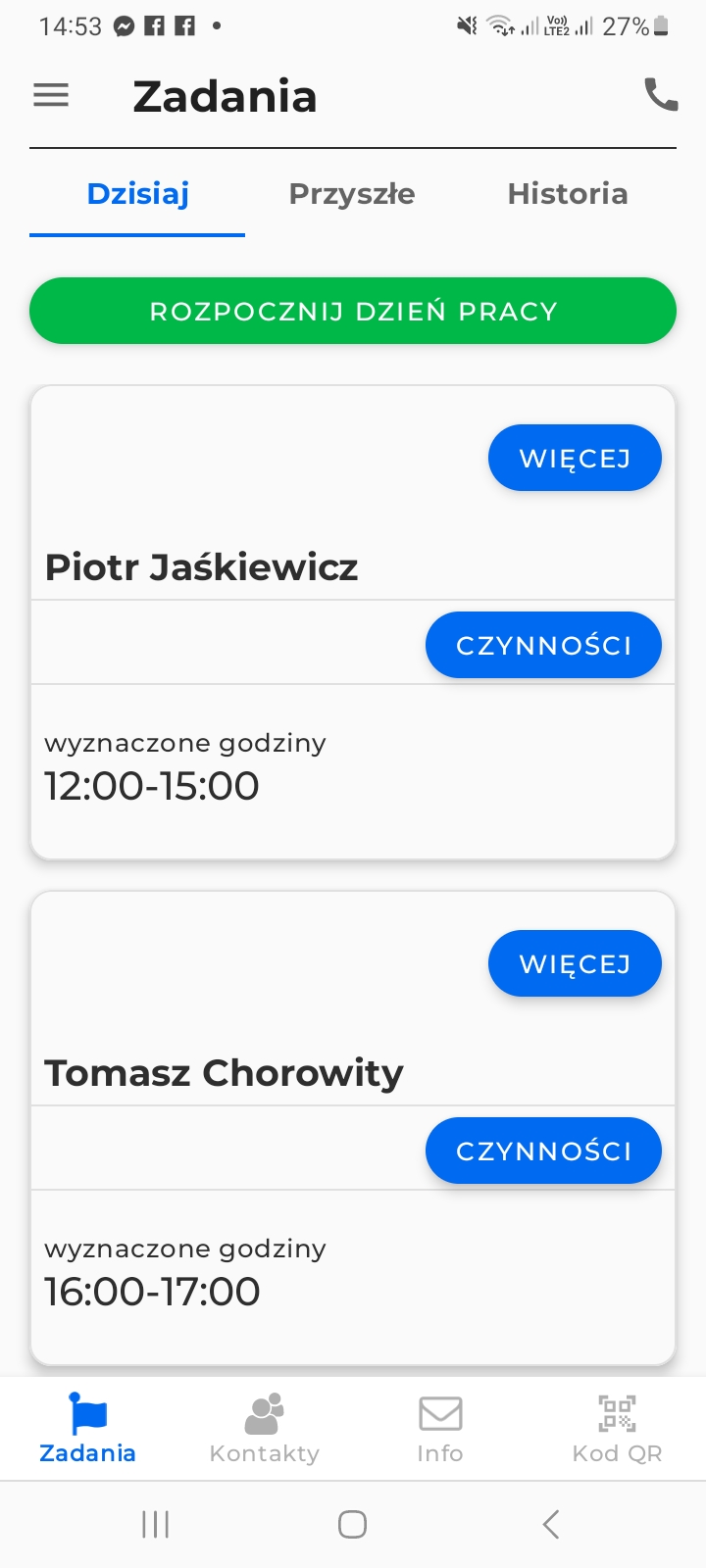
Task: Select Zadania in bottom navigation
Action: point(88,1429)
